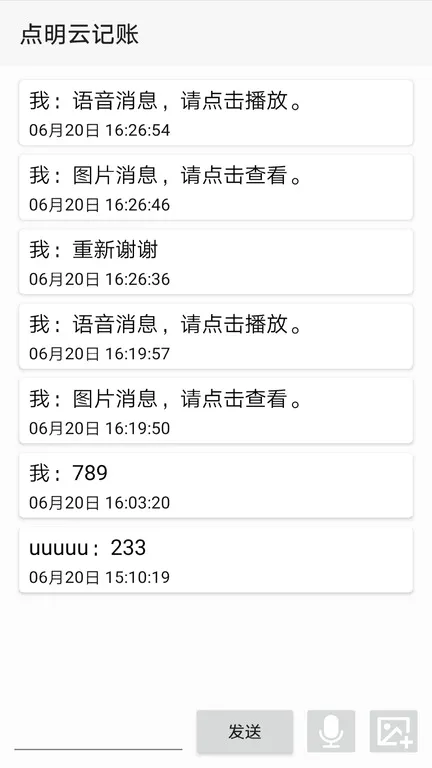This screenshot has width=432, height=768.
Task: Focus the message text input field
Action: click(98, 734)
